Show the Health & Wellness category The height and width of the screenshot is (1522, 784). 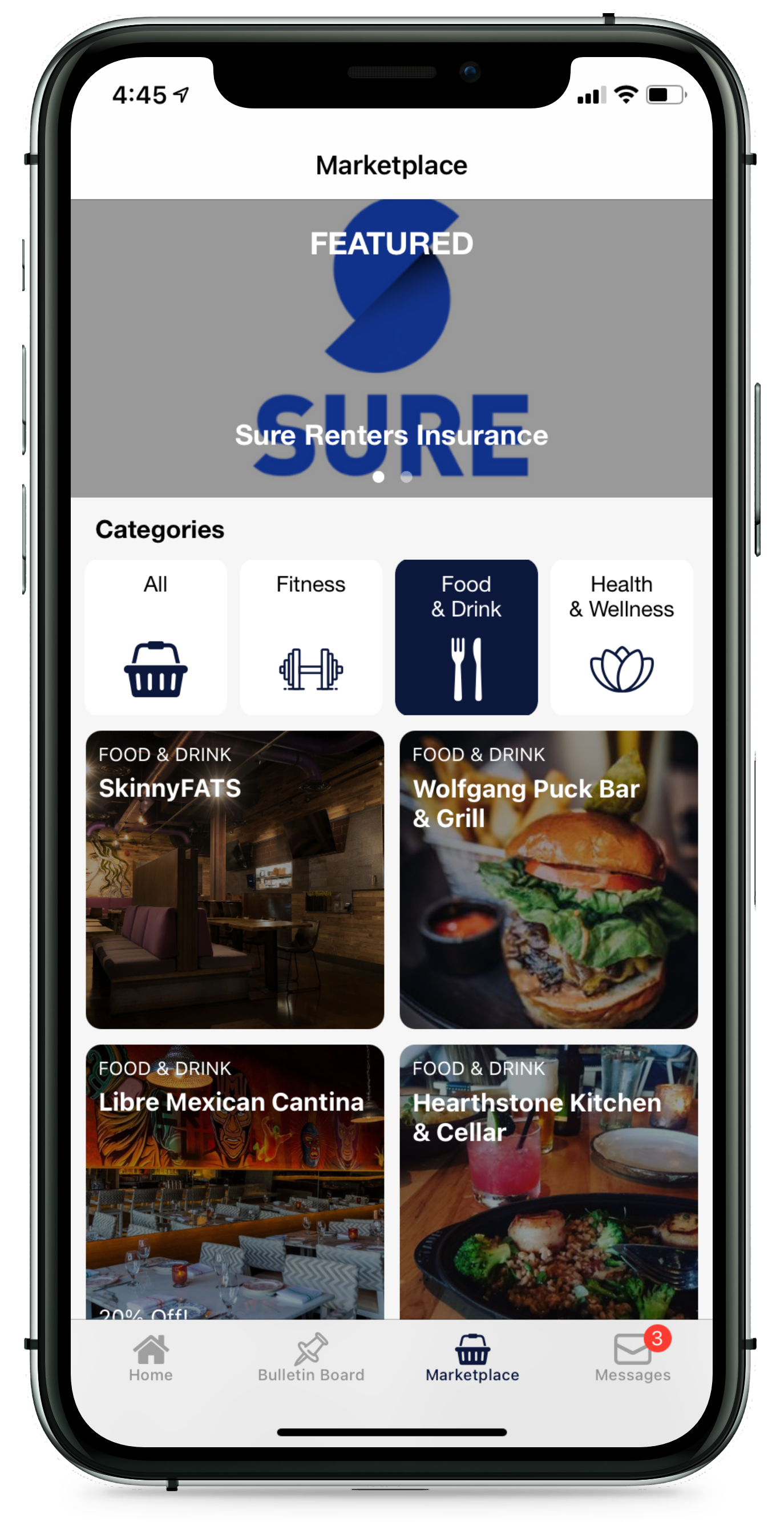coord(621,637)
